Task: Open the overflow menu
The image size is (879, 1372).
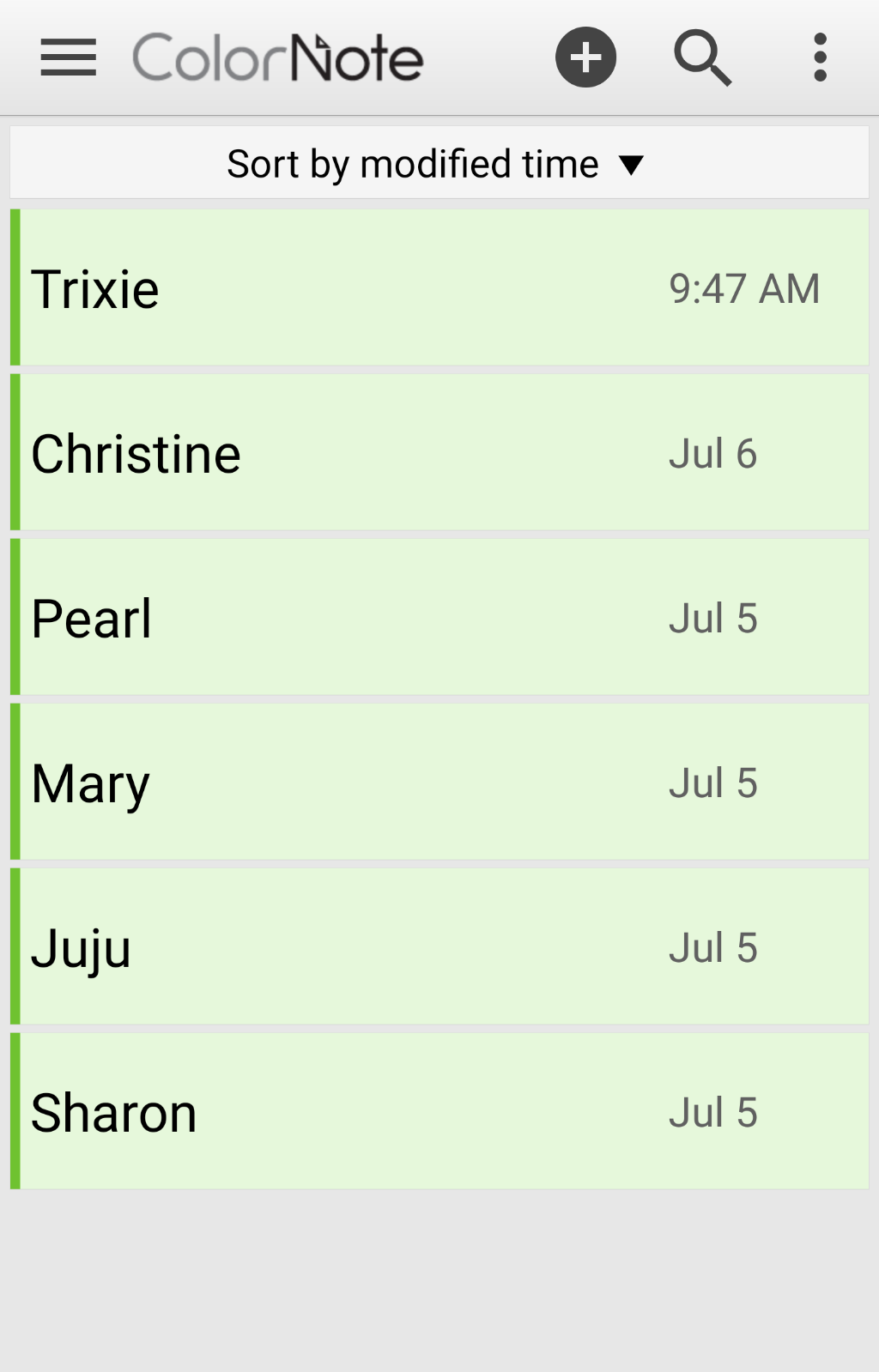Action: click(820, 57)
